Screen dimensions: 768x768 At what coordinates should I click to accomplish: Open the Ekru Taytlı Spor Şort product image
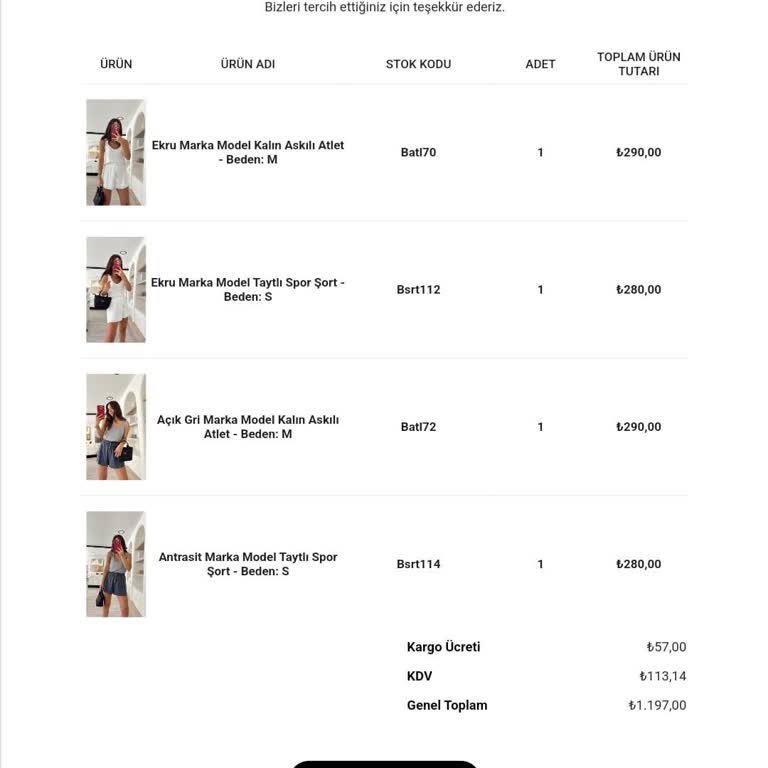[x=116, y=289]
